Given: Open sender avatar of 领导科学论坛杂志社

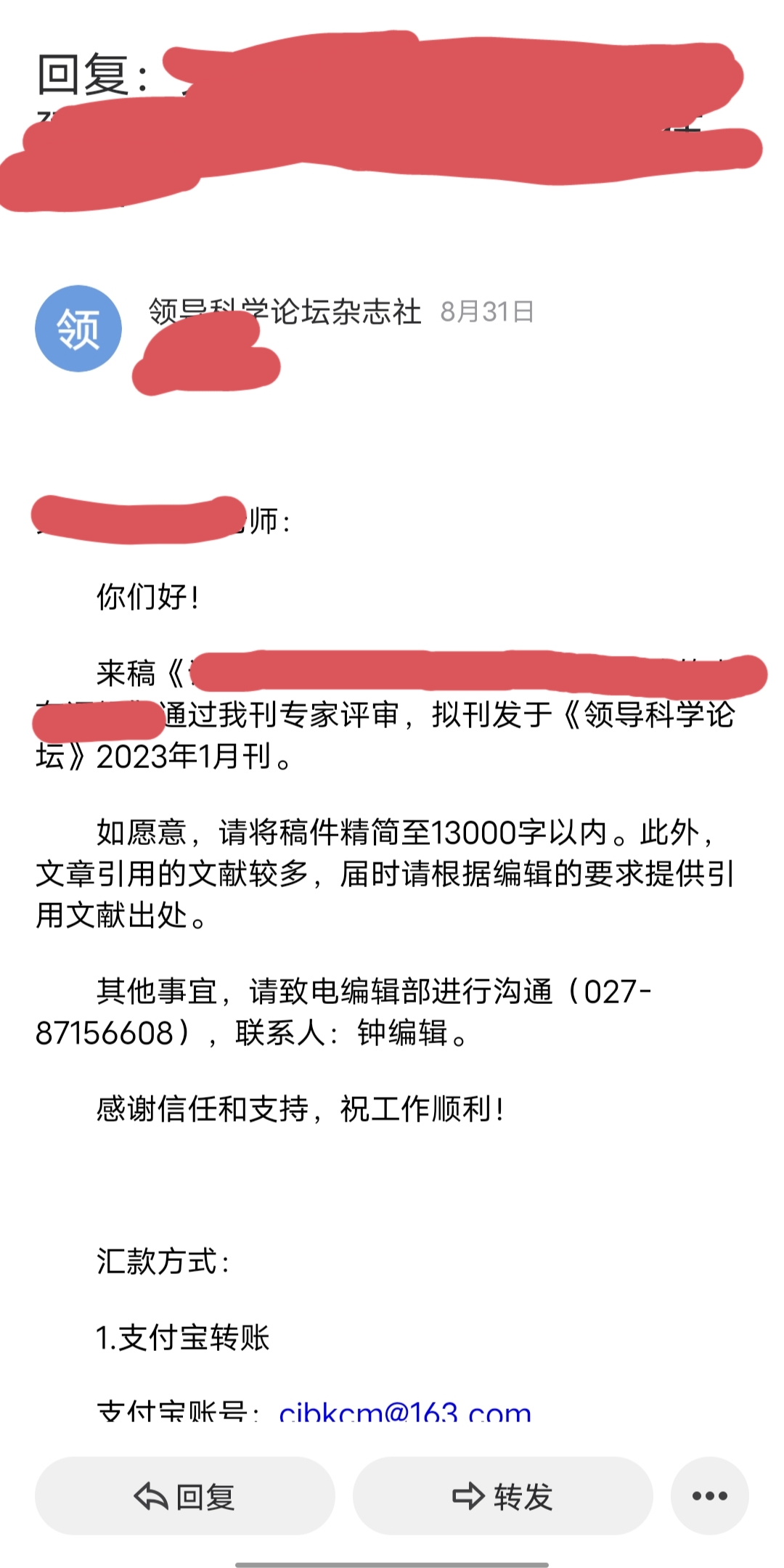Looking at the screenshot, I should (78, 329).
